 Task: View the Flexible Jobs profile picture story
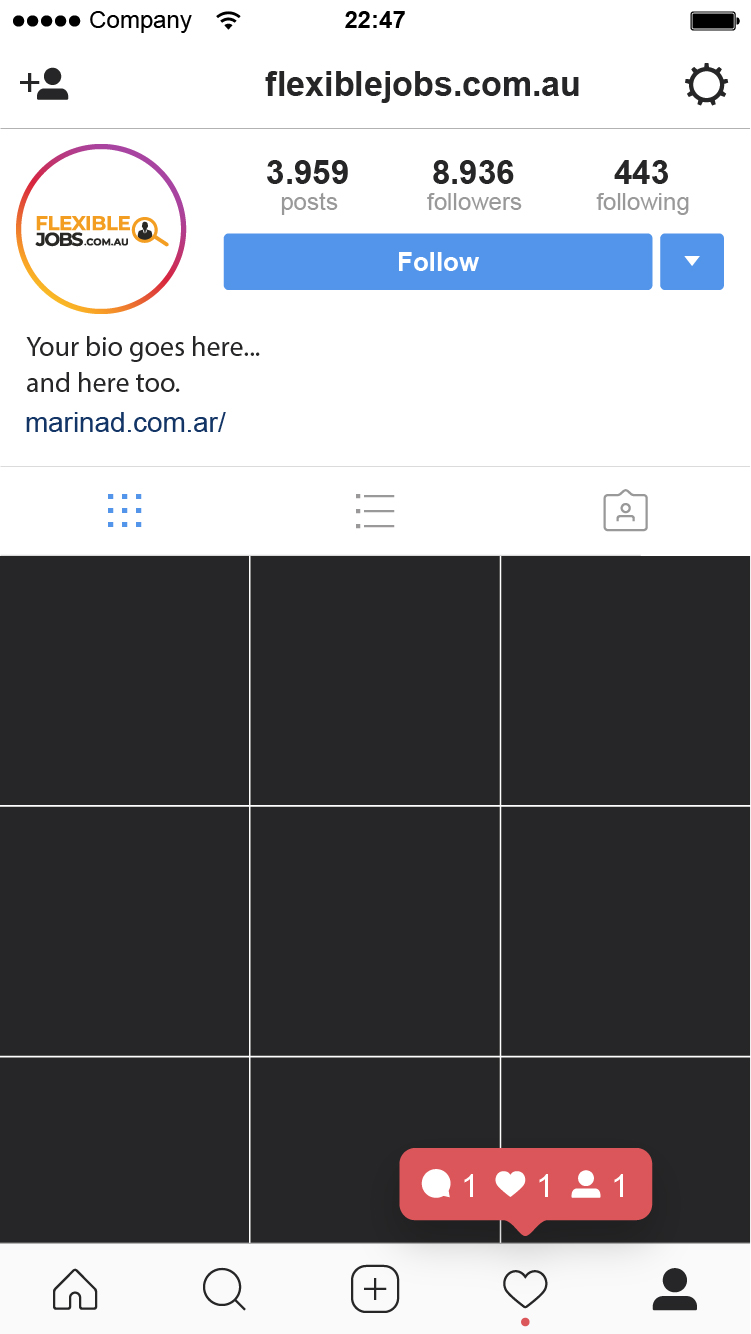[101, 229]
